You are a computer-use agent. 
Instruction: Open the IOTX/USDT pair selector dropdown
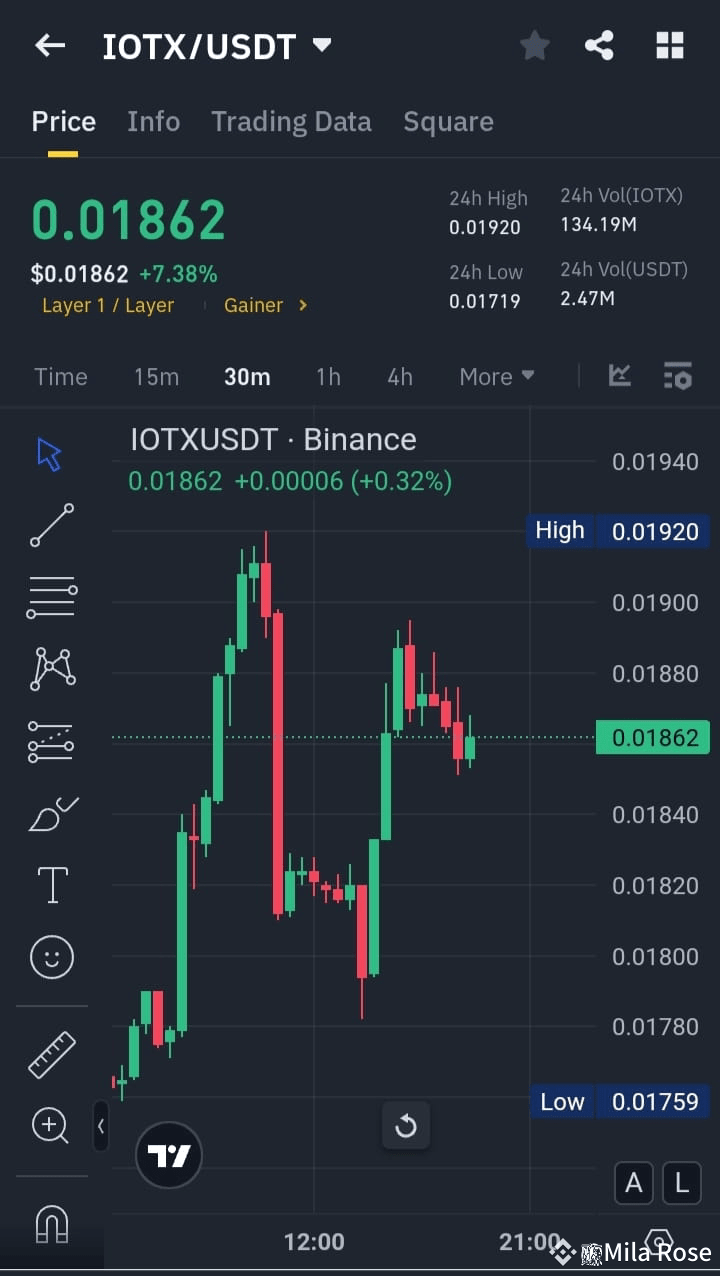pos(320,45)
